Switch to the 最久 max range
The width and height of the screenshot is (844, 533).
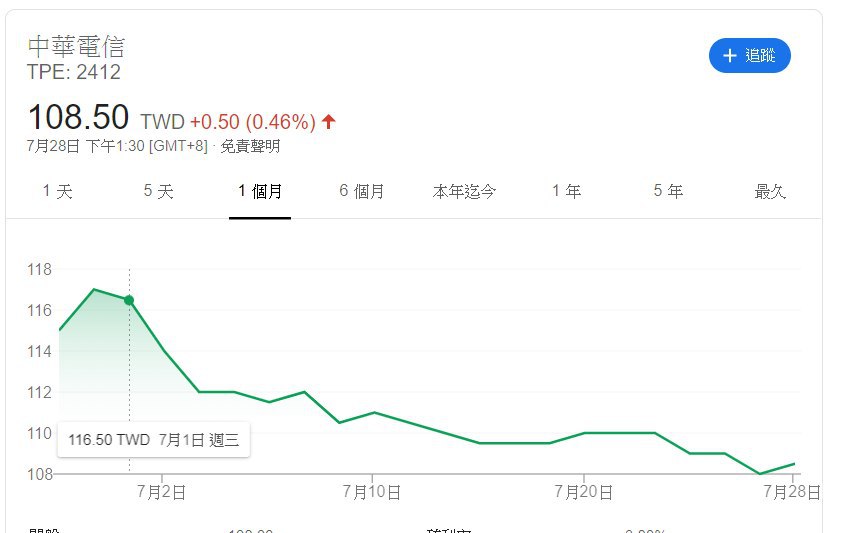tap(770, 192)
